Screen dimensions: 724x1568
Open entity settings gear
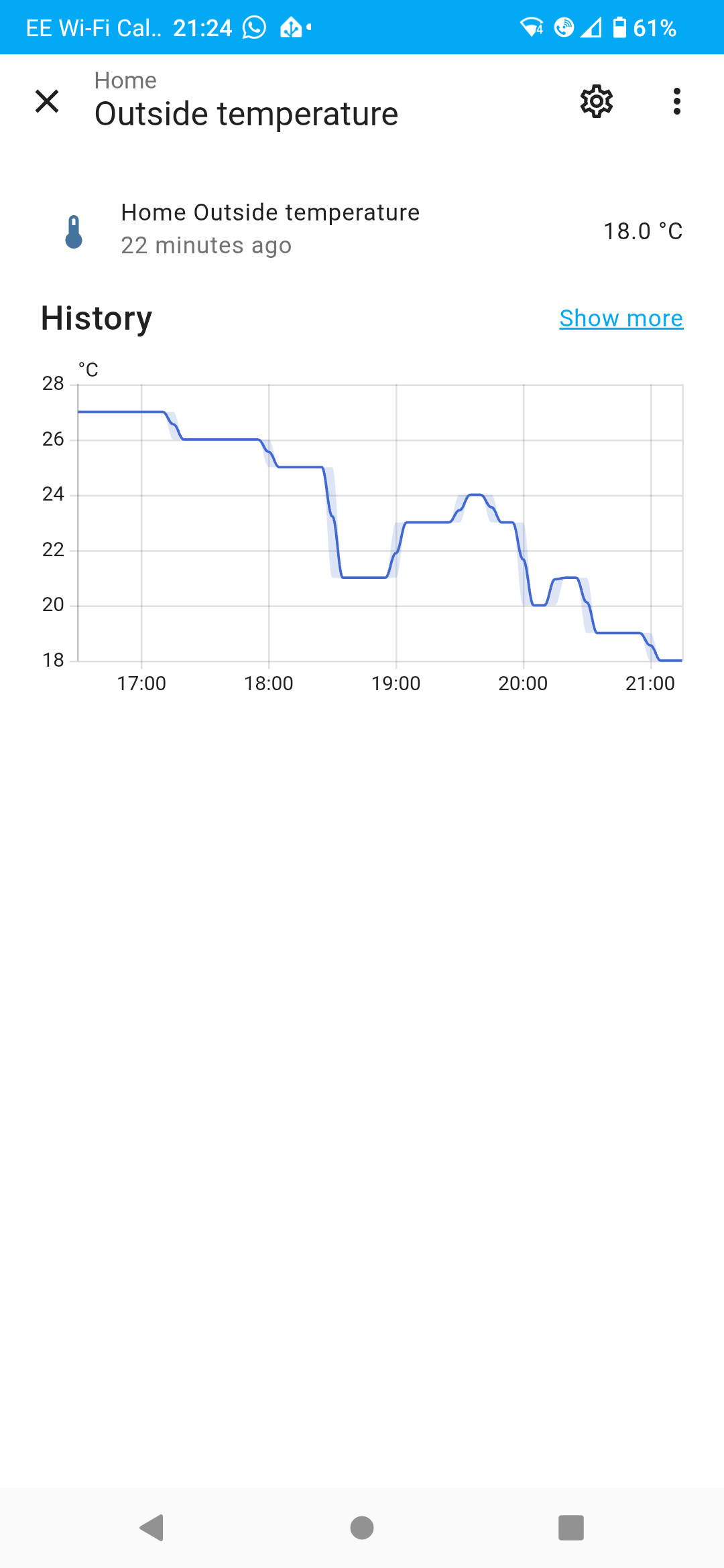pos(596,101)
